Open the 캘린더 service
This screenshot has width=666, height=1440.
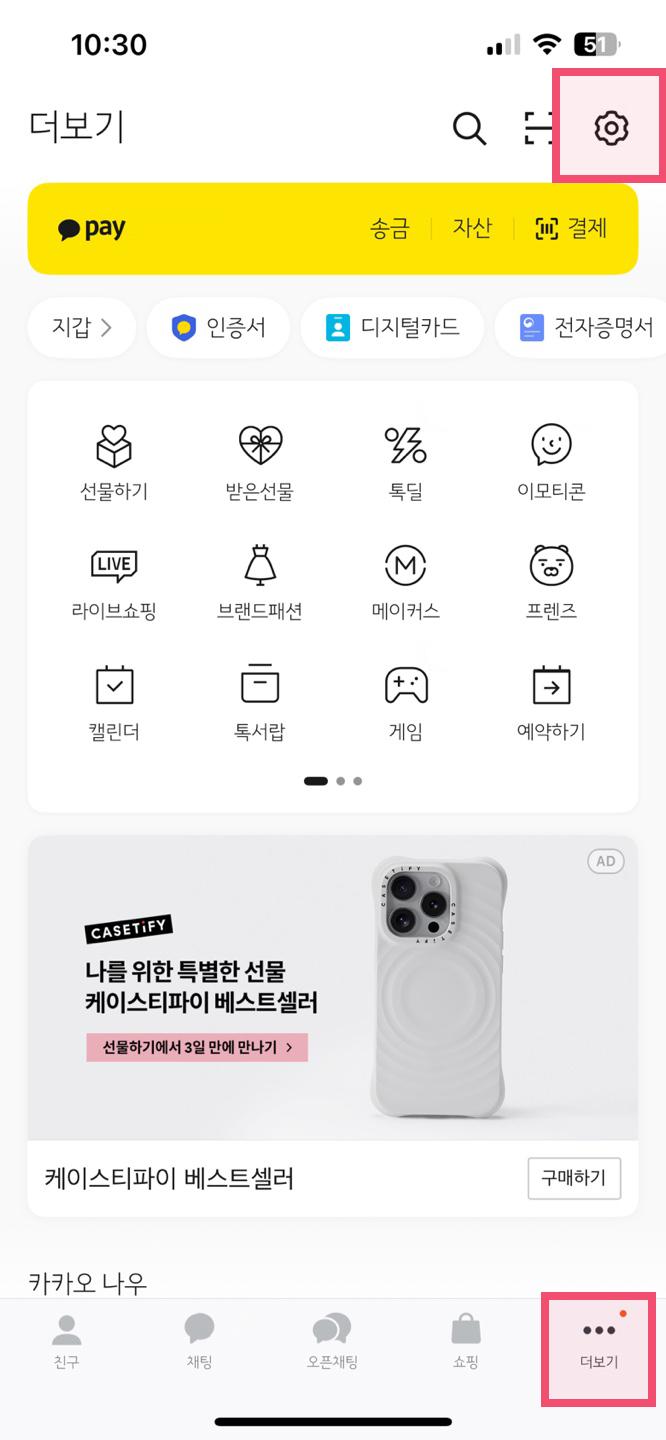(114, 702)
